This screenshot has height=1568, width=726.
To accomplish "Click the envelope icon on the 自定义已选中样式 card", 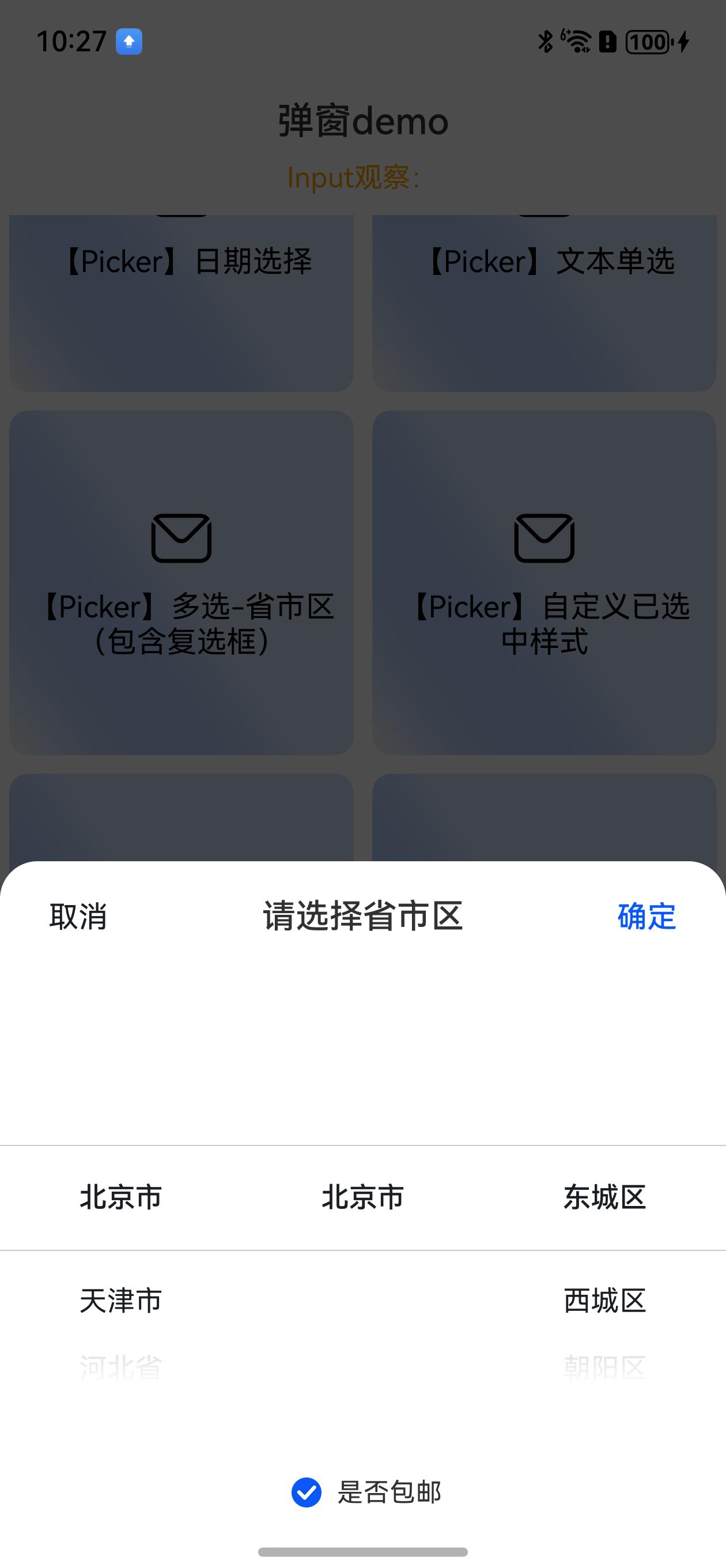I will [x=544, y=538].
